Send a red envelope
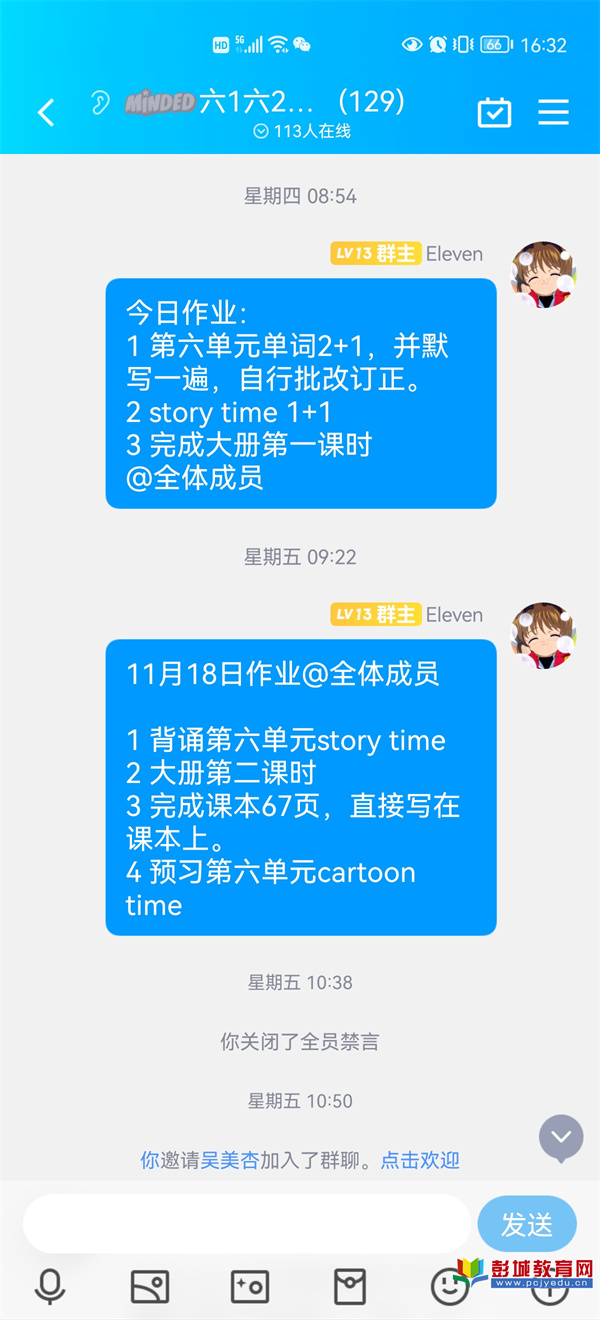The width and height of the screenshot is (600, 1320). [x=350, y=1286]
